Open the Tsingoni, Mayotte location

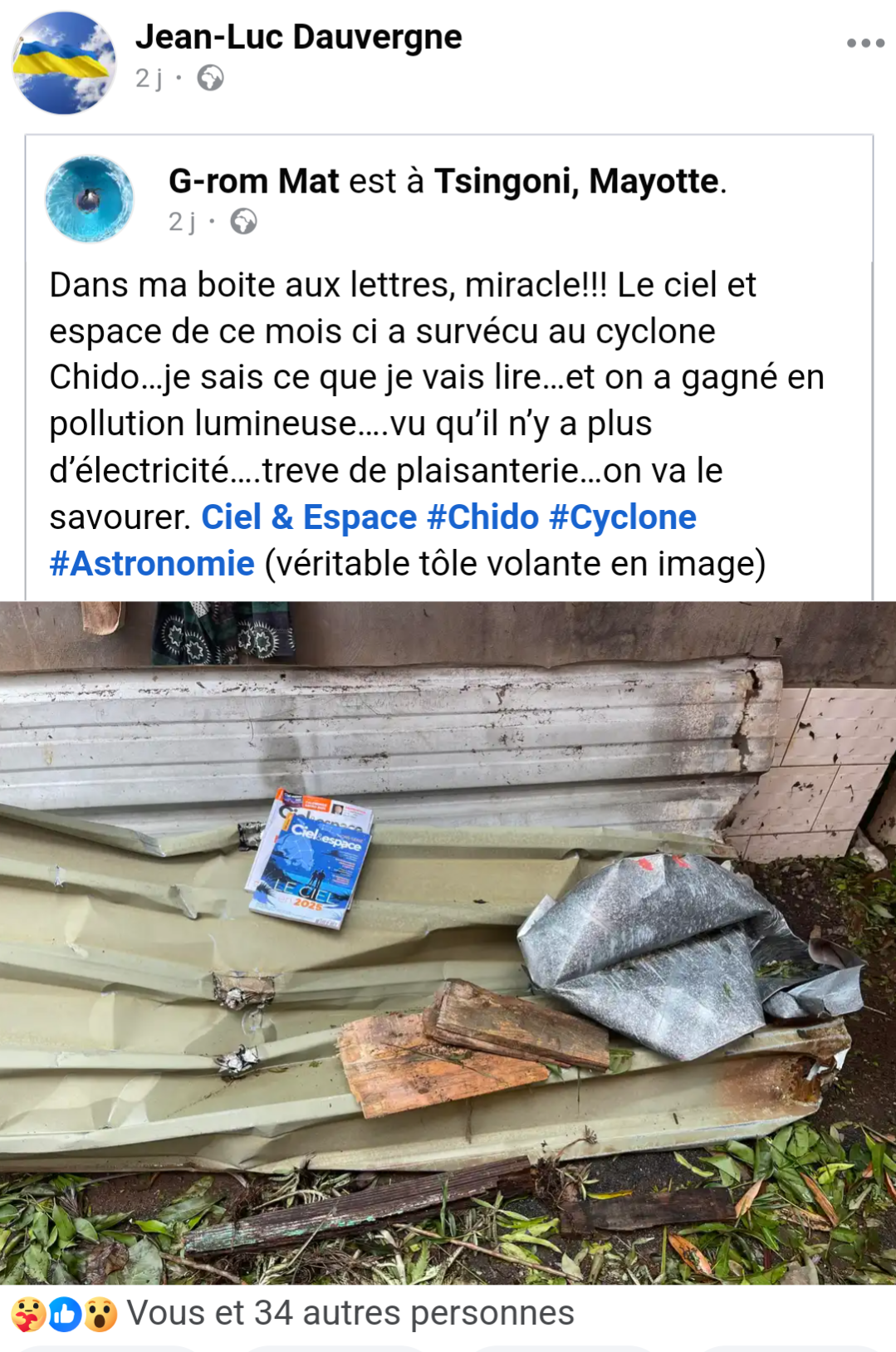point(576,181)
